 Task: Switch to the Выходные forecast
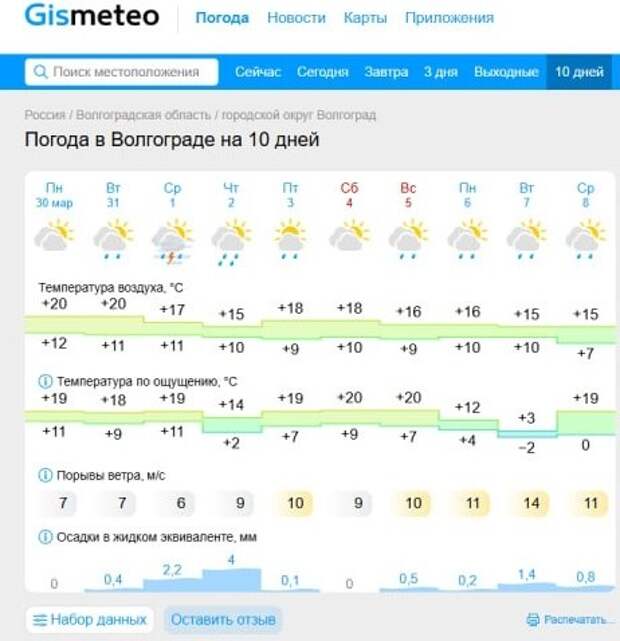[x=506, y=72]
